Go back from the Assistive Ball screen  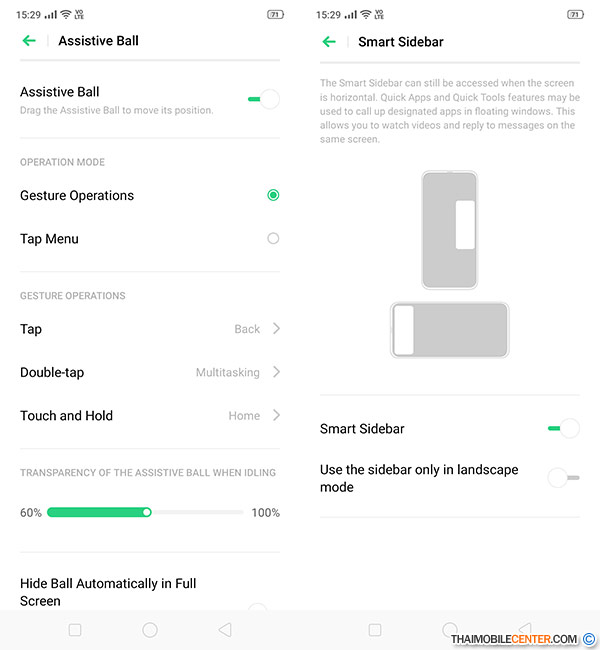[29, 41]
